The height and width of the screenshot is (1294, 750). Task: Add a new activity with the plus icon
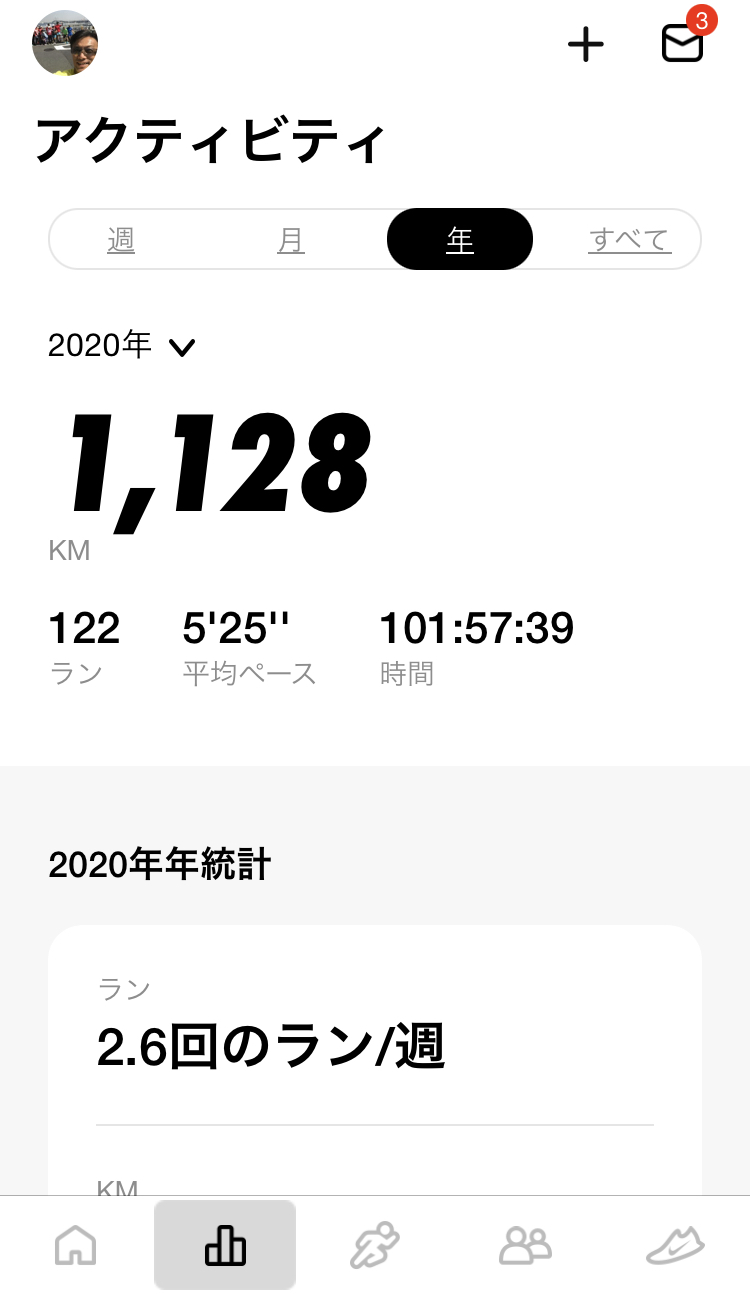click(x=586, y=44)
